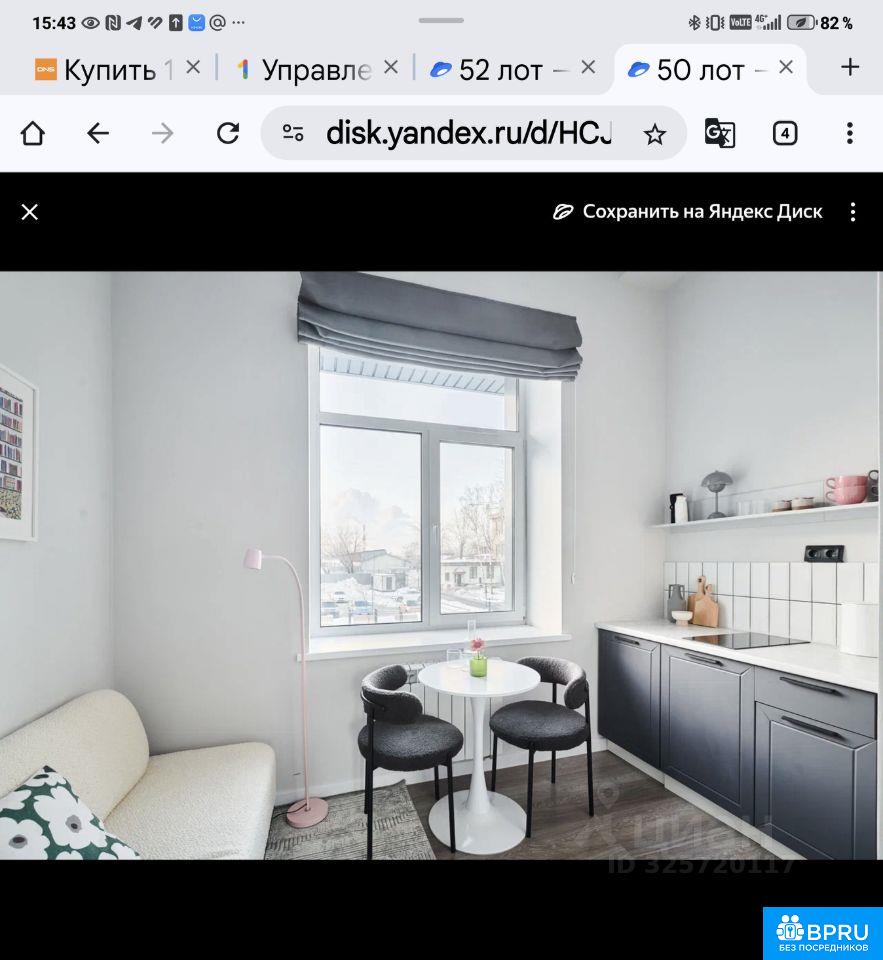Save photo to Яндекс Диск
The height and width of the screenshot is (960, 883).
[x=688, y=212]
